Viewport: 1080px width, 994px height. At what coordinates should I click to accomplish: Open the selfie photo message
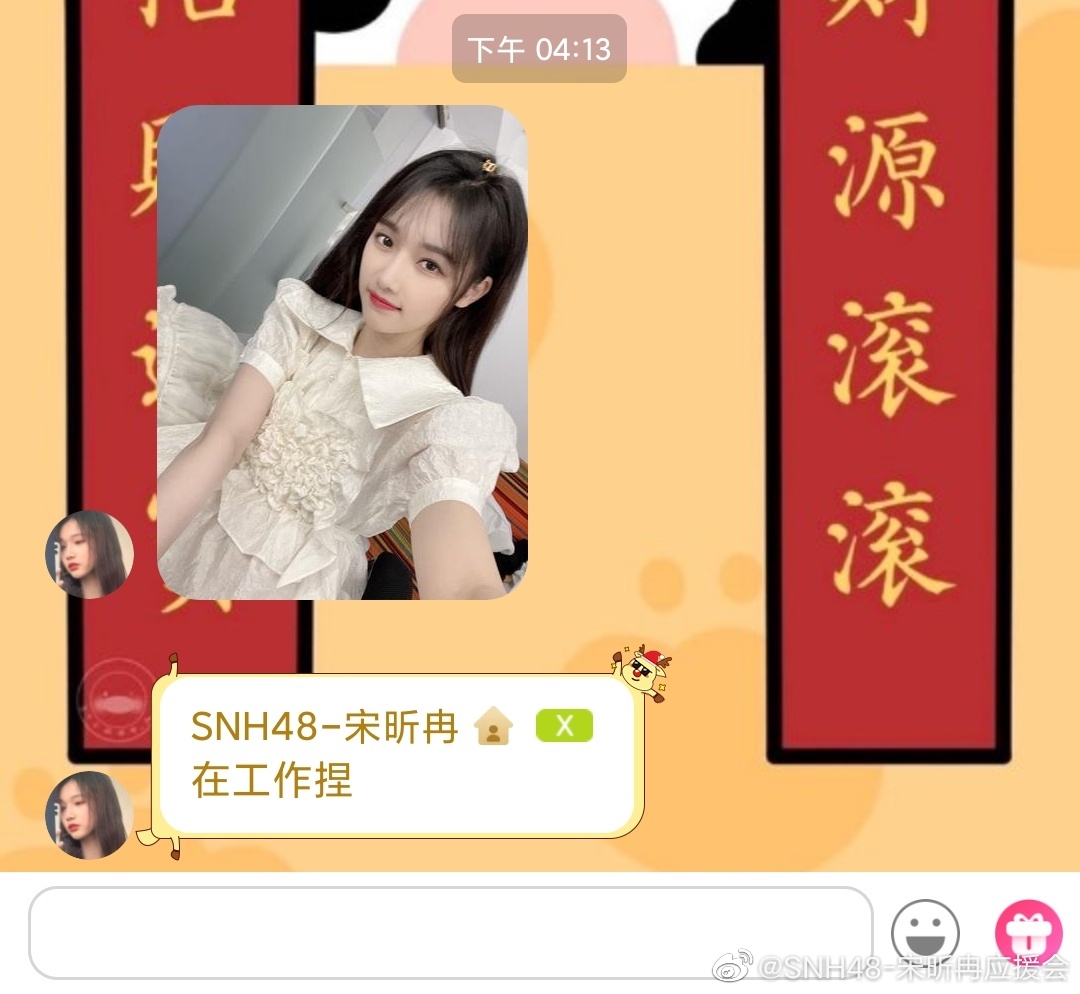coord(342,352)
